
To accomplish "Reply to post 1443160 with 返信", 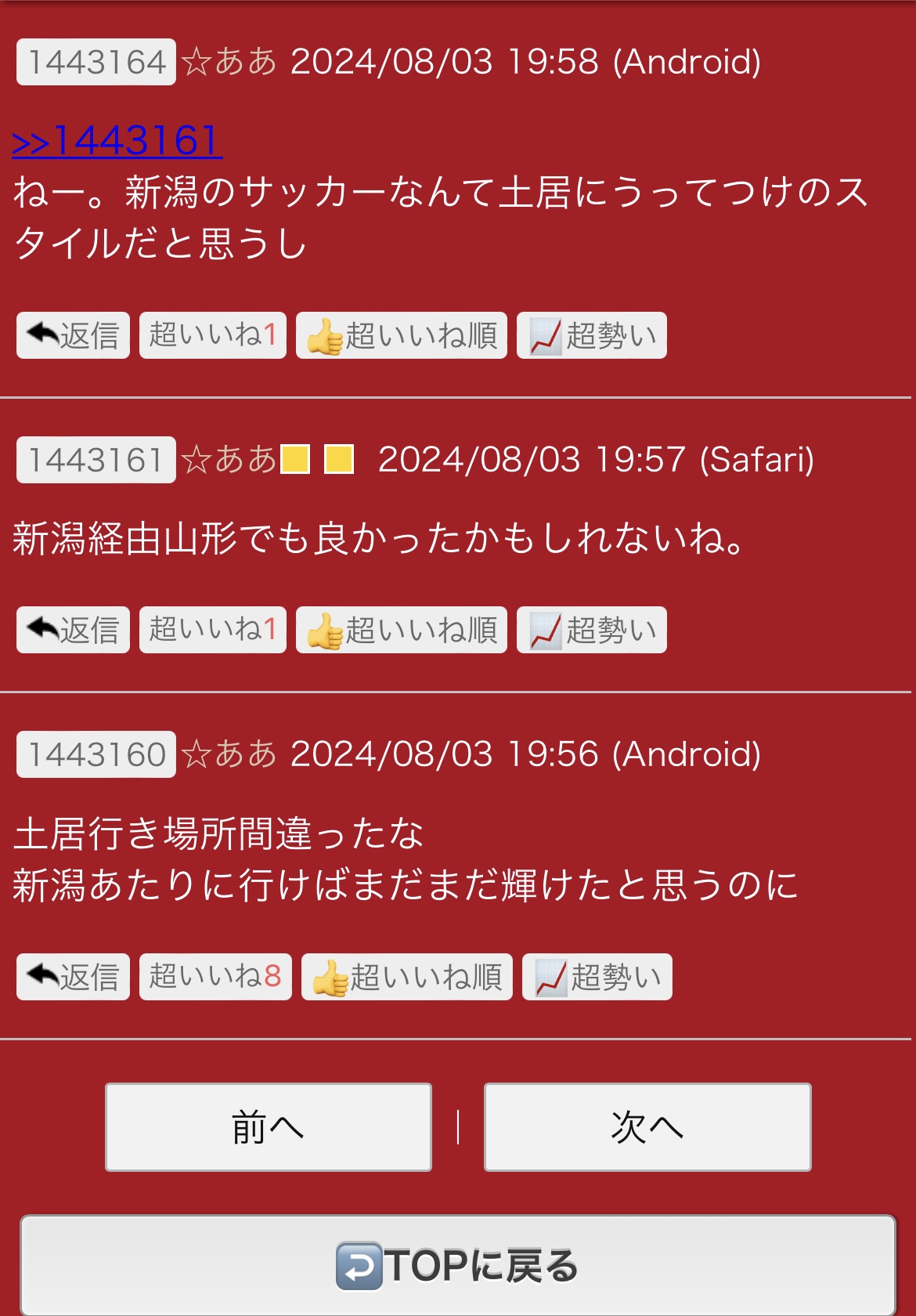I will (73, 977).
